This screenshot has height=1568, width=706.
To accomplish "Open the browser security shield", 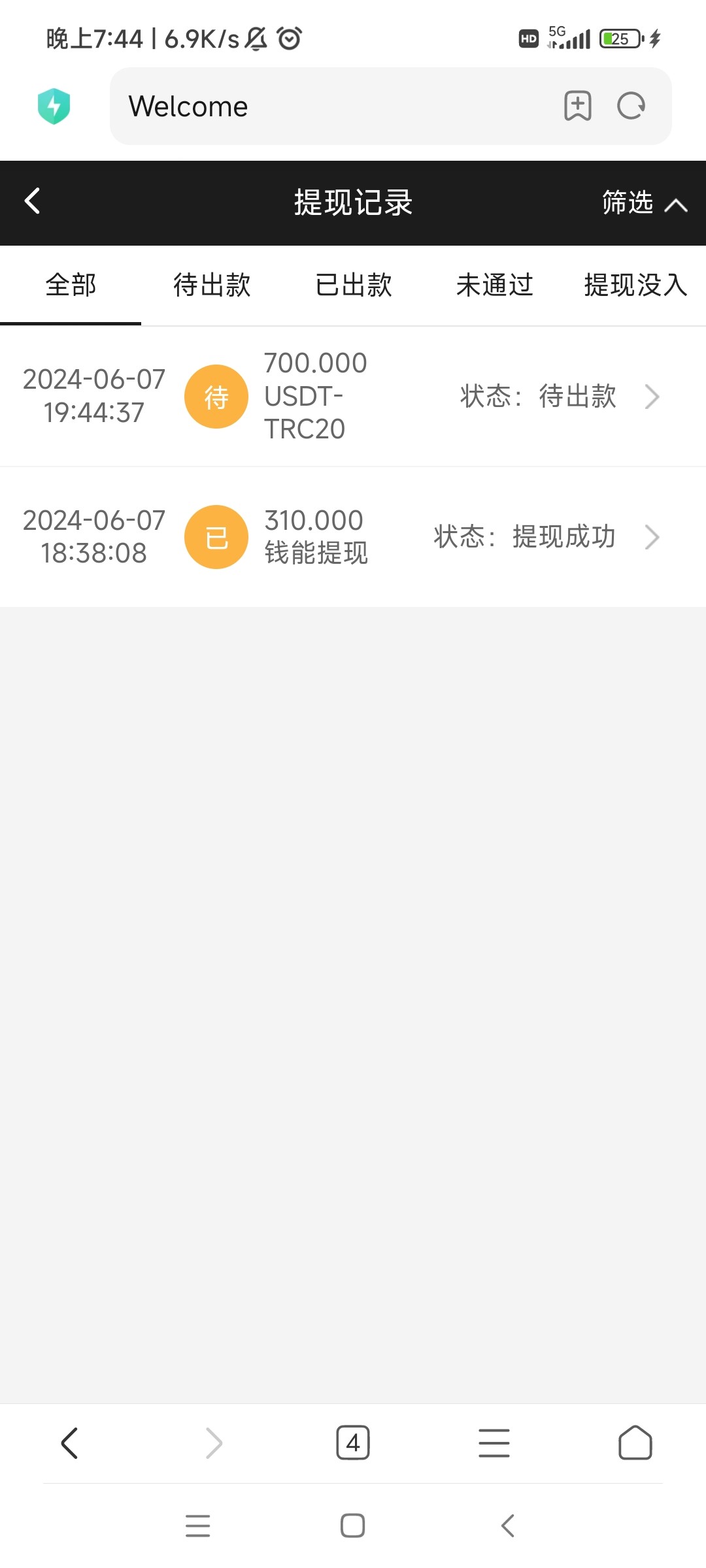I will coord(54,106).
